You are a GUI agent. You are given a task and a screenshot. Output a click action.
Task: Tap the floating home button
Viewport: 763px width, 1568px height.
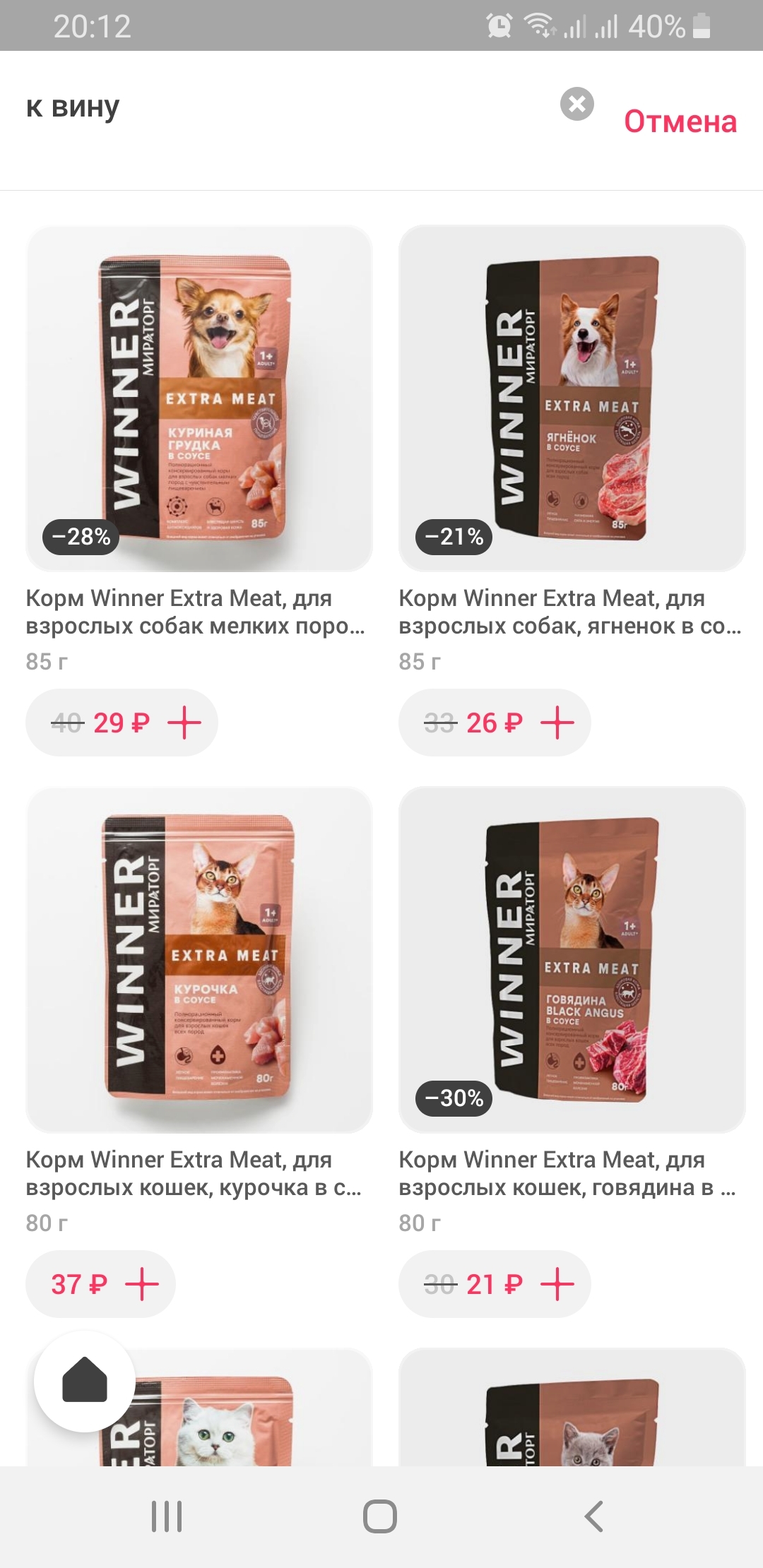(85, 1381)
